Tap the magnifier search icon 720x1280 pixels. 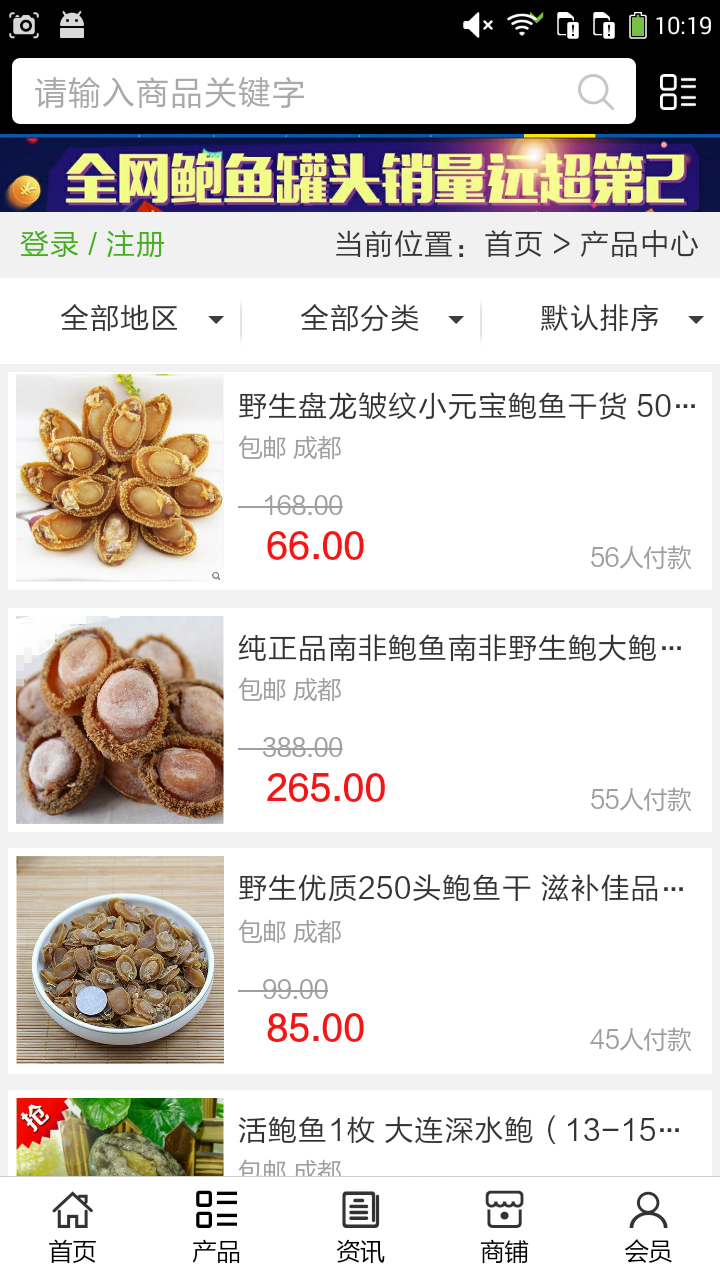[596, 92]
